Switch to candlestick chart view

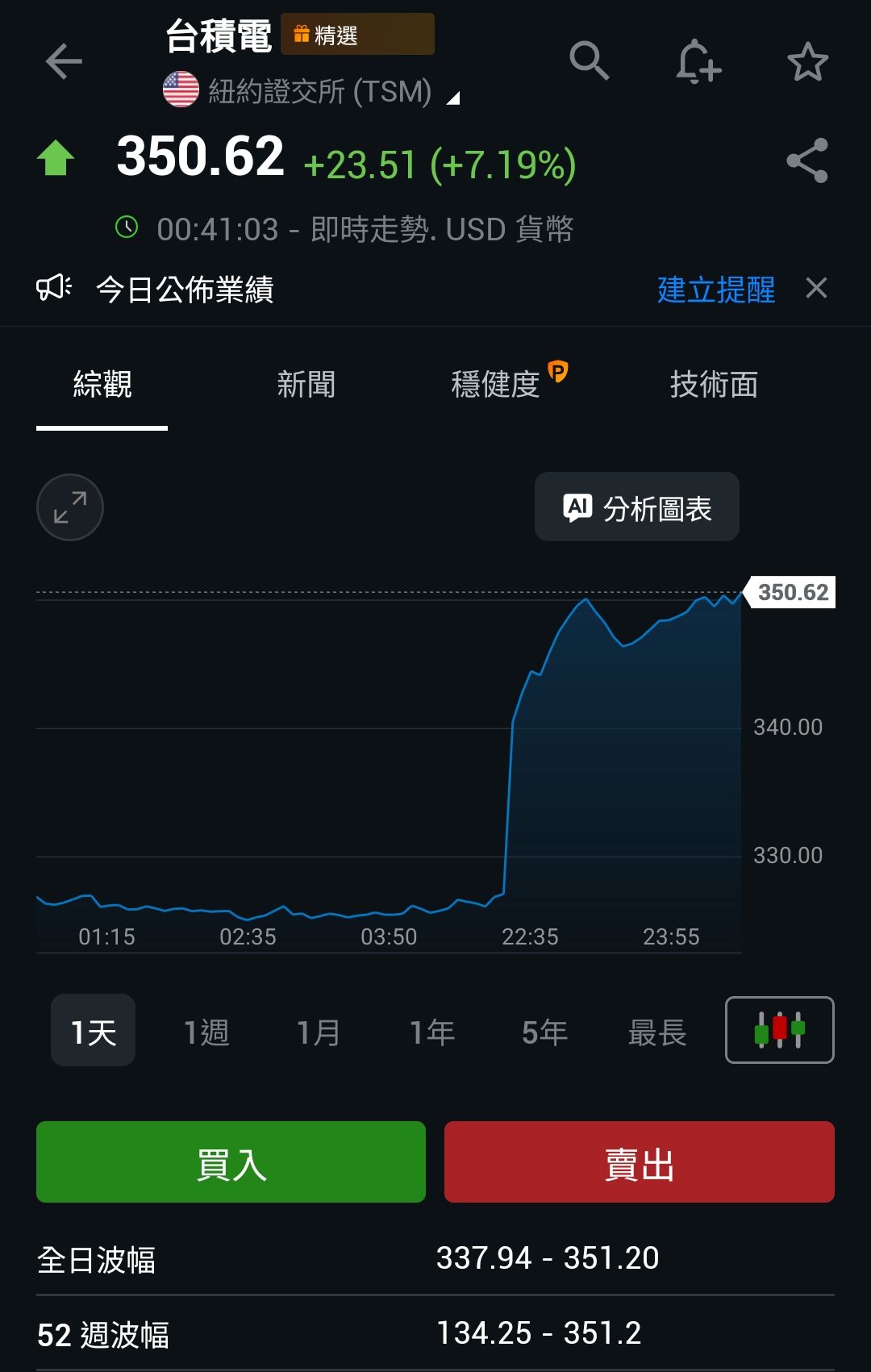(778, 1031)
